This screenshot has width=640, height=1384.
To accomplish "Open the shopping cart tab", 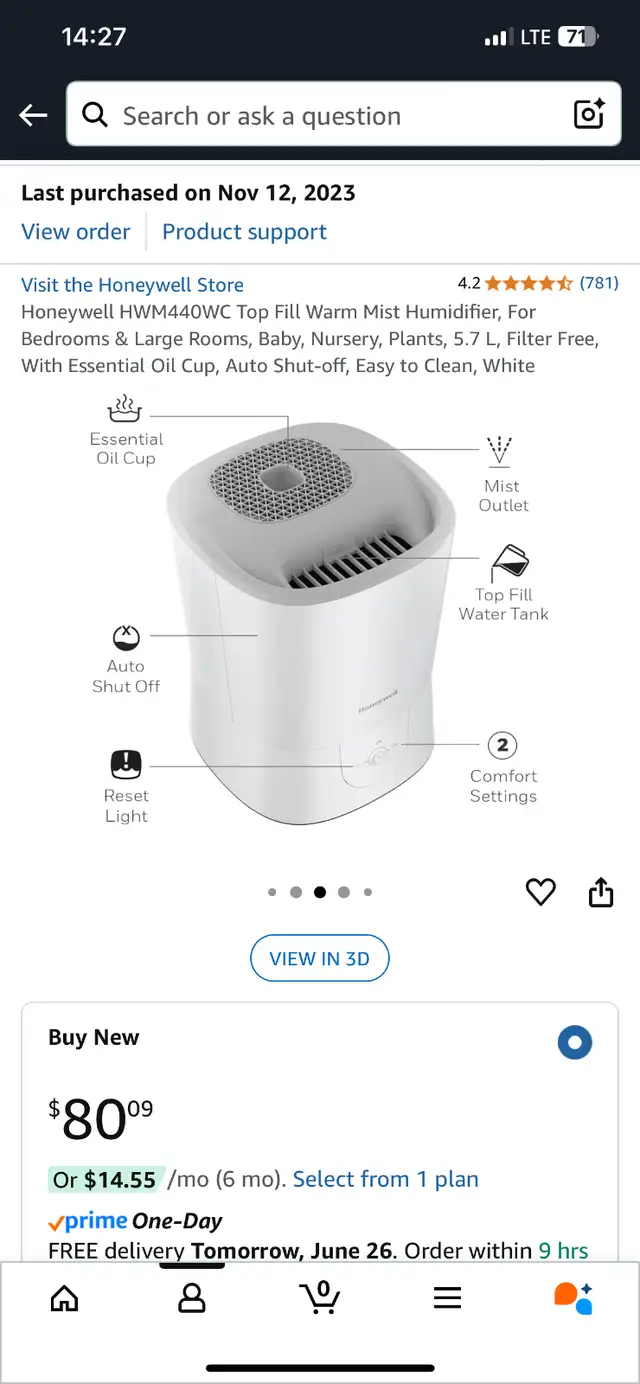I will tap(320, 1297).
